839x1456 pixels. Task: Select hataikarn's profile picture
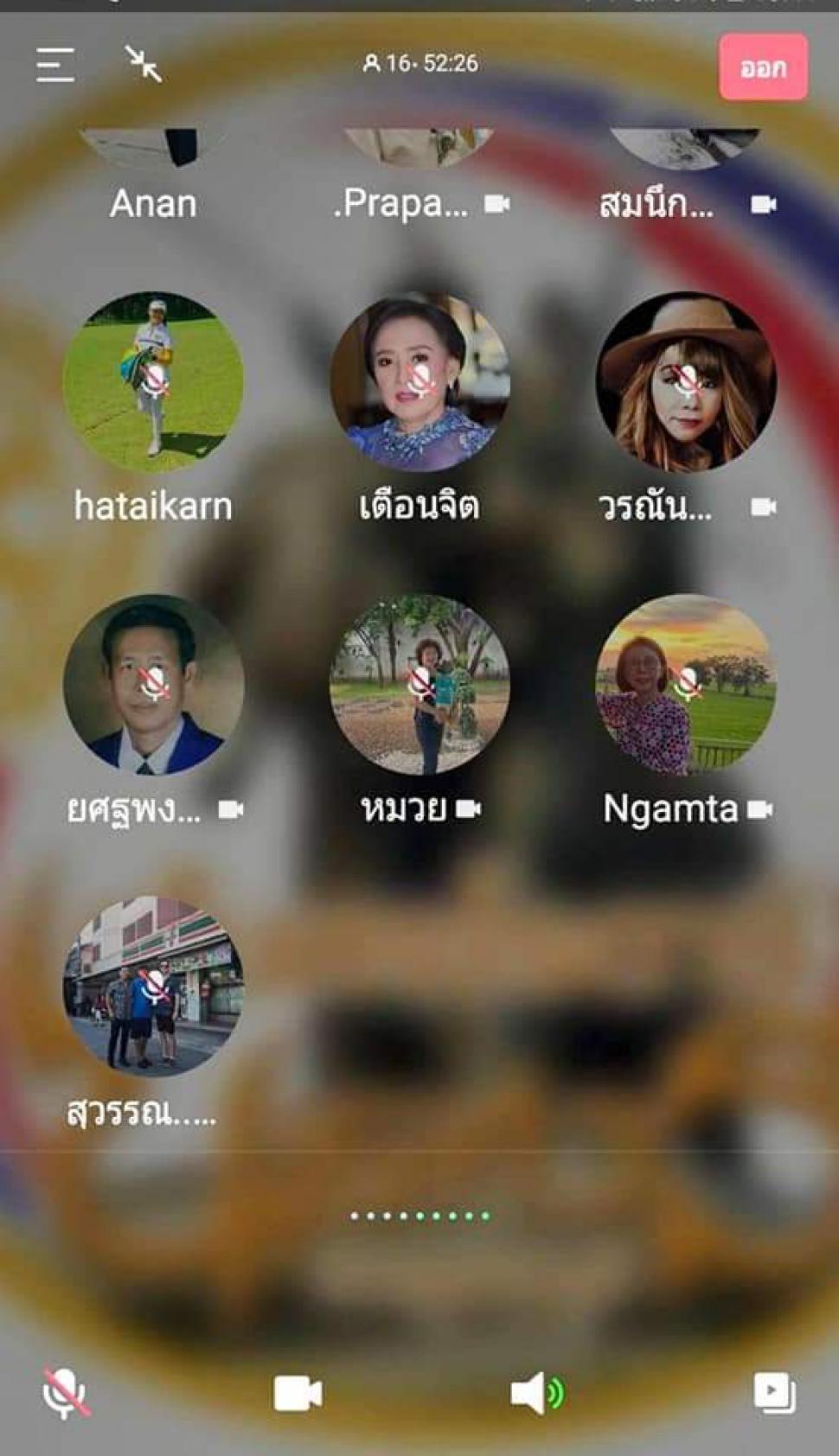point(153,381)
